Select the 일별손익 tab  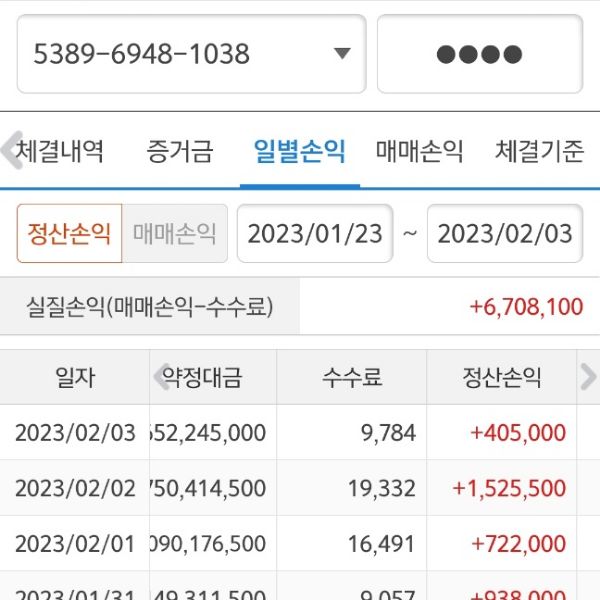(299, 152)
